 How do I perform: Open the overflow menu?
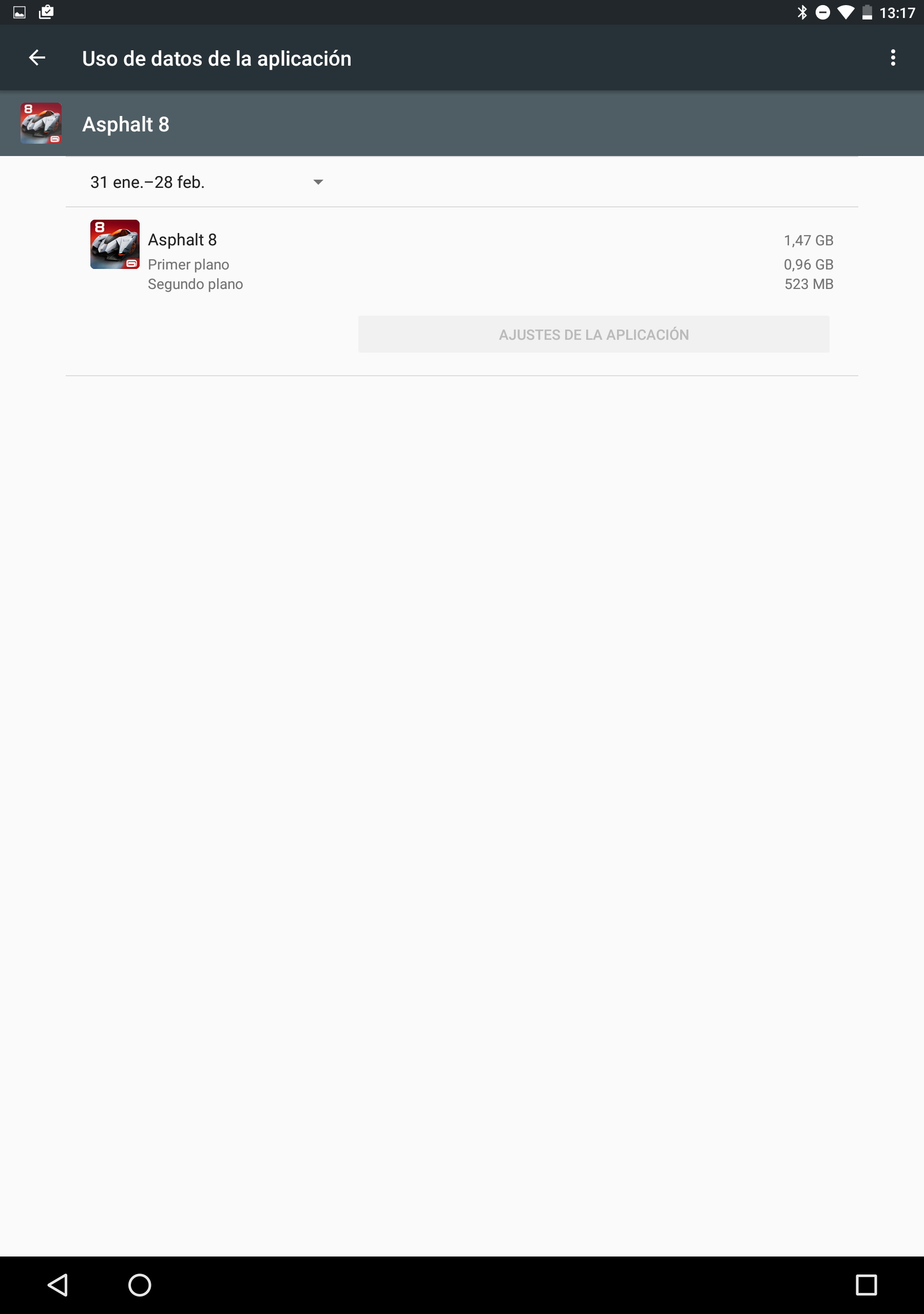[893, 58]
